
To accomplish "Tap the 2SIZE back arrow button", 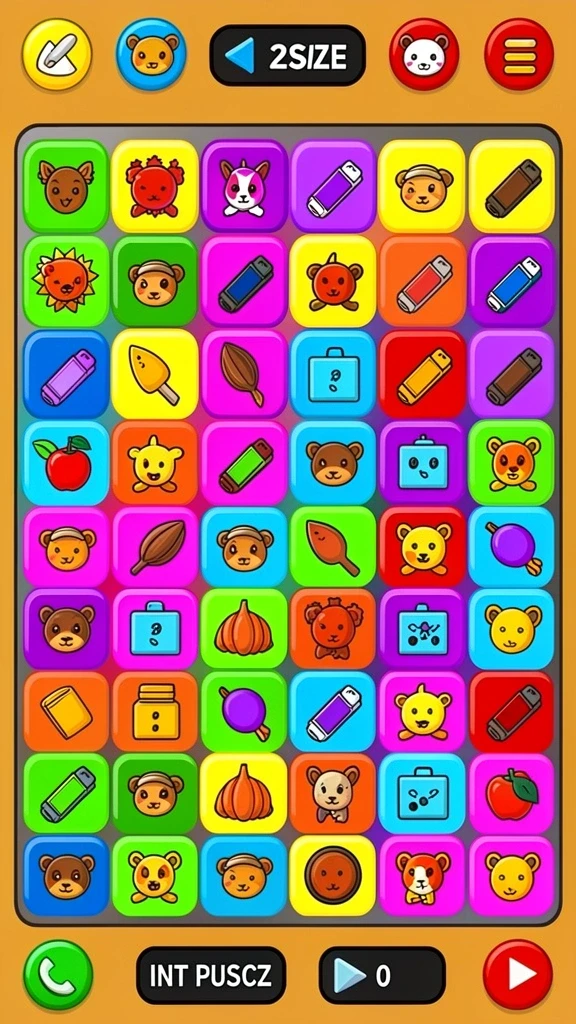I will 287,56.
